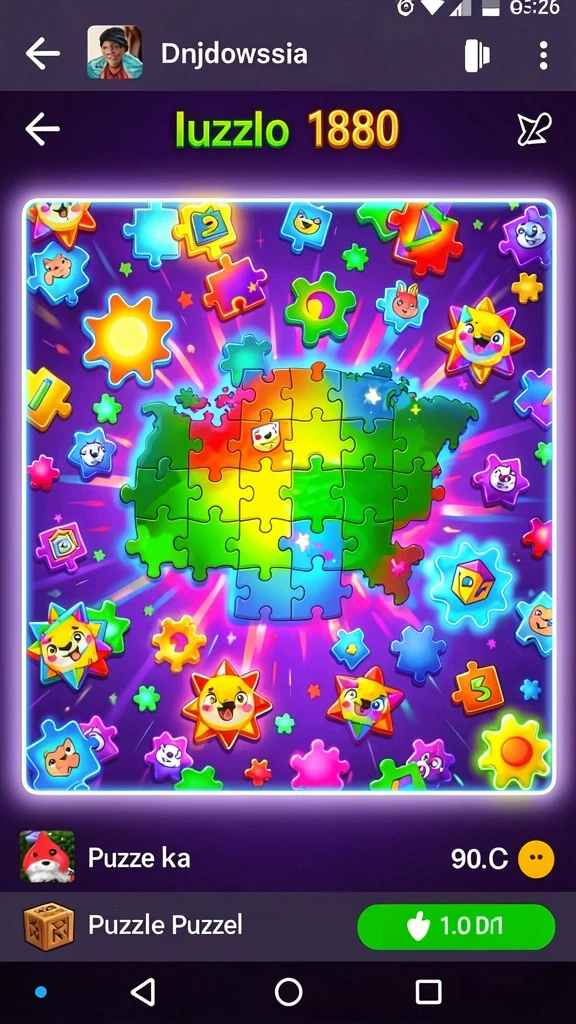Open the Puzze ka row
The image size is (576, 1024).
point(288,857)
